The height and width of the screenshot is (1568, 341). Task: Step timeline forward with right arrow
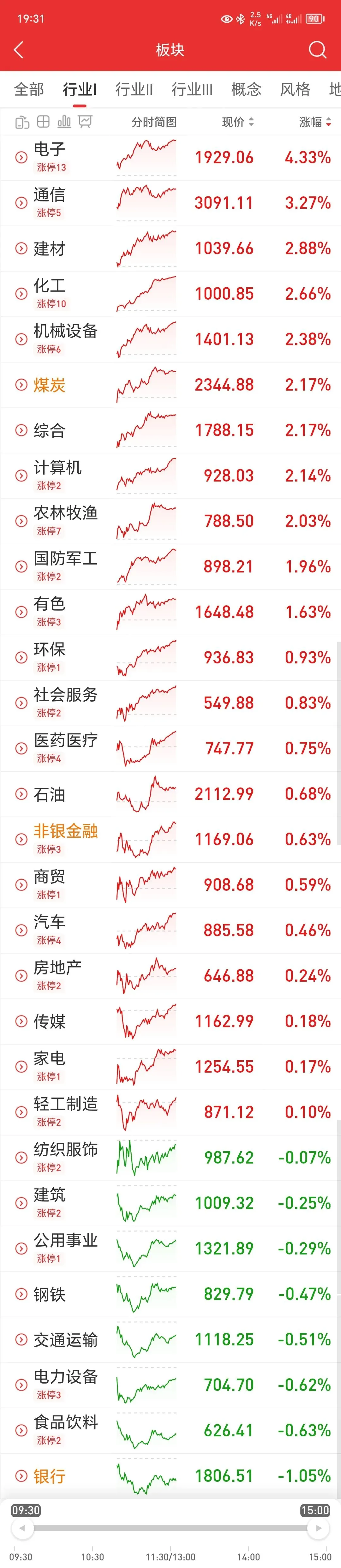click(319, 1528)
